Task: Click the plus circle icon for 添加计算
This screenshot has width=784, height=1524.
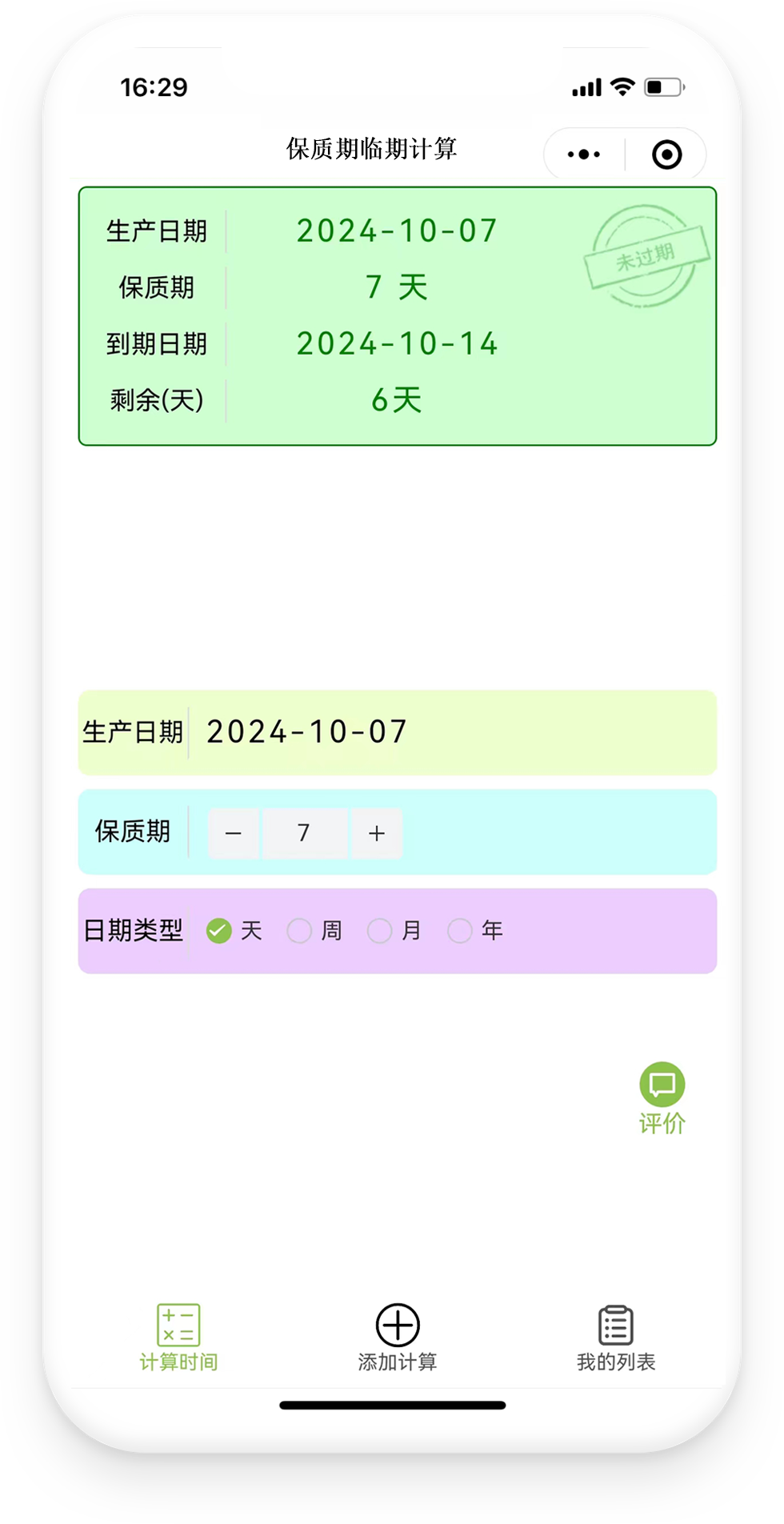Action: point(398,1325)
